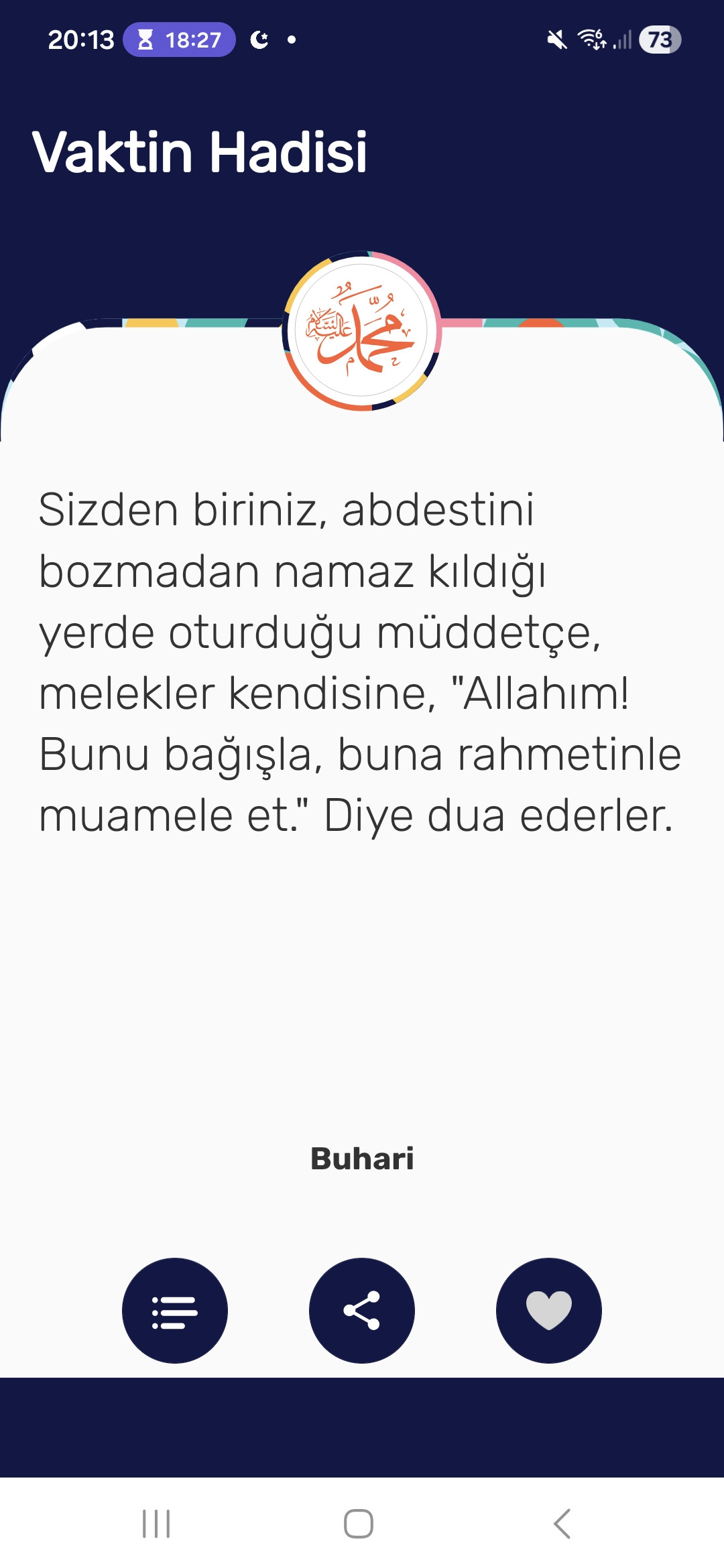Tap the system home button
724x1568 pixels.
[x=359, y=1524]
